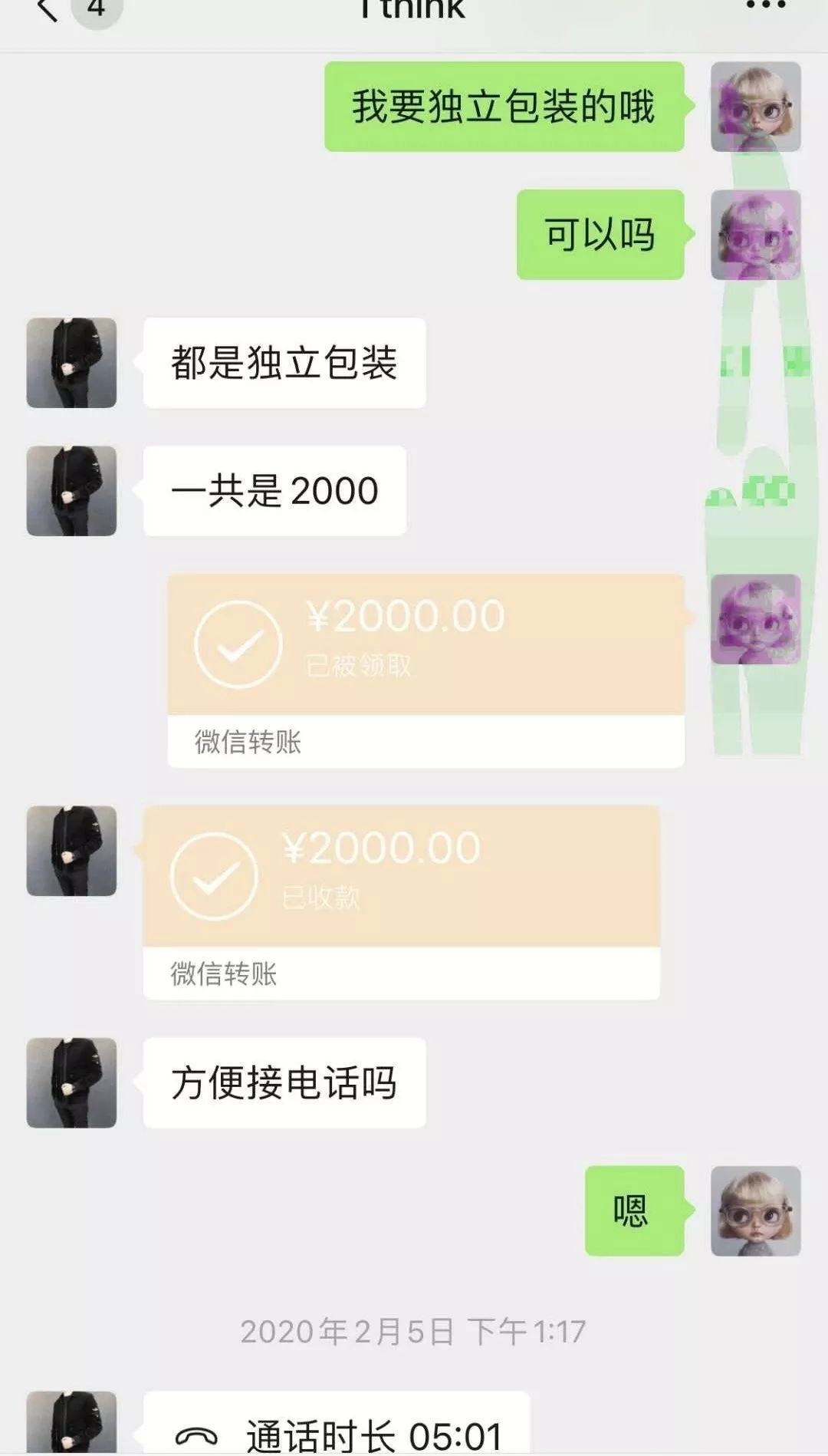Open the chat options via three-dot icon
Viewport: 828px width, 1456px height.
click(x=757, y=8)
